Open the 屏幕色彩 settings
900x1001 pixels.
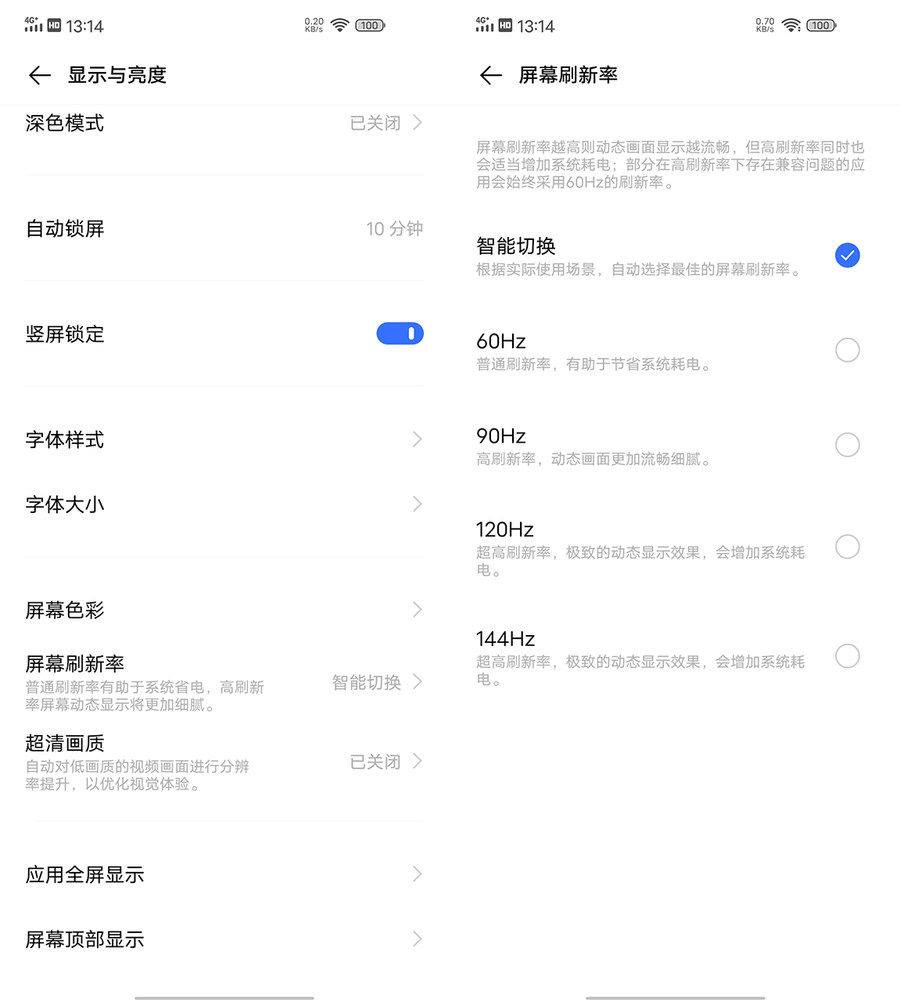[x=224, y=610]
